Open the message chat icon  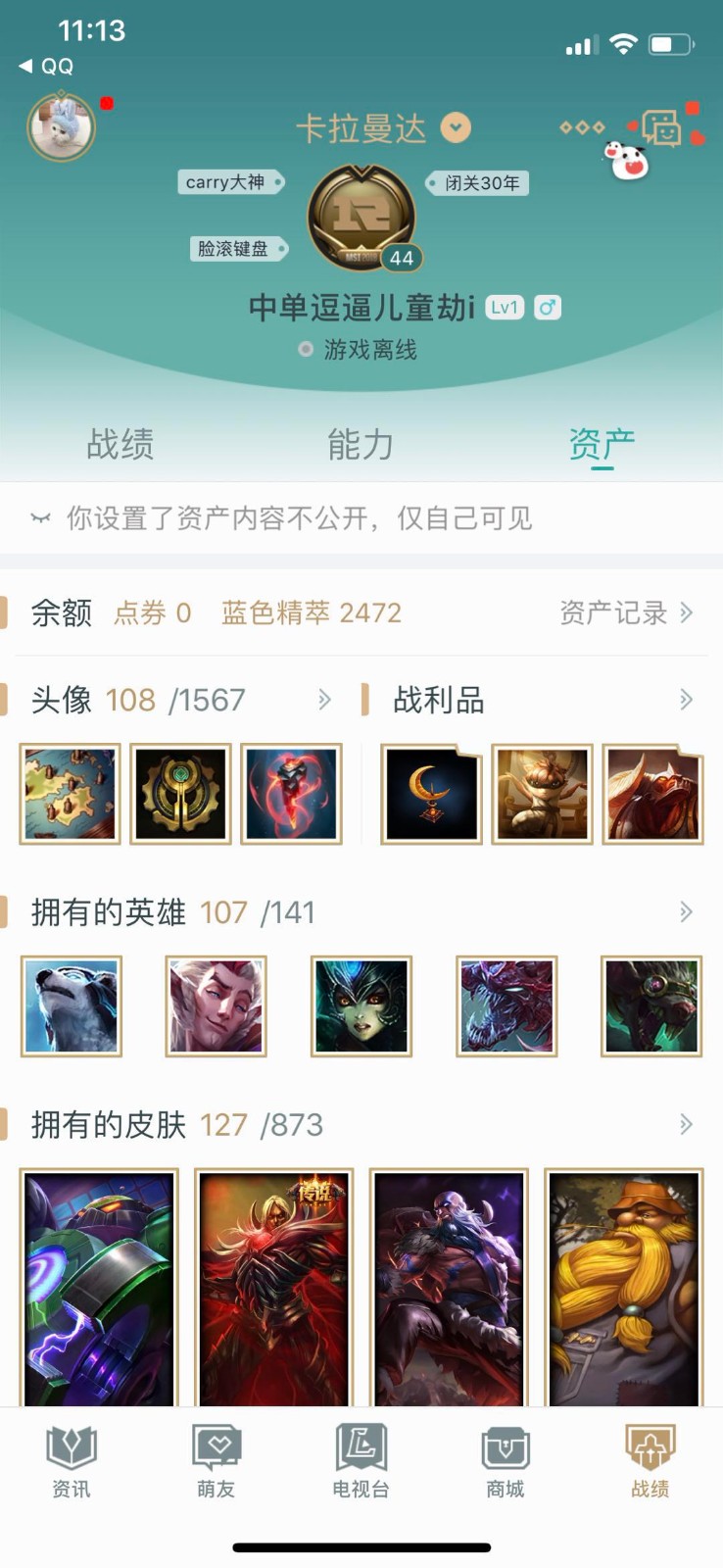(661, 127)
